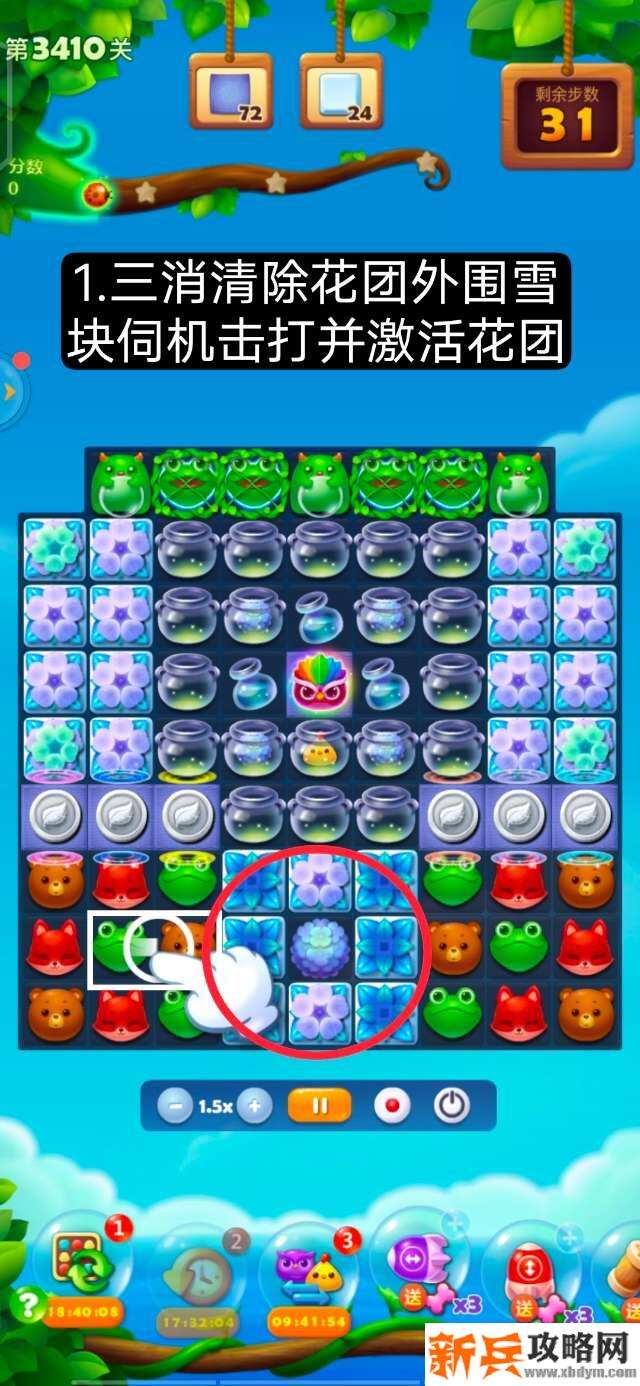The height and width of the screenshot is (1386, 640).
Task: Tap the power button on the control bar
Action: 451,1107
